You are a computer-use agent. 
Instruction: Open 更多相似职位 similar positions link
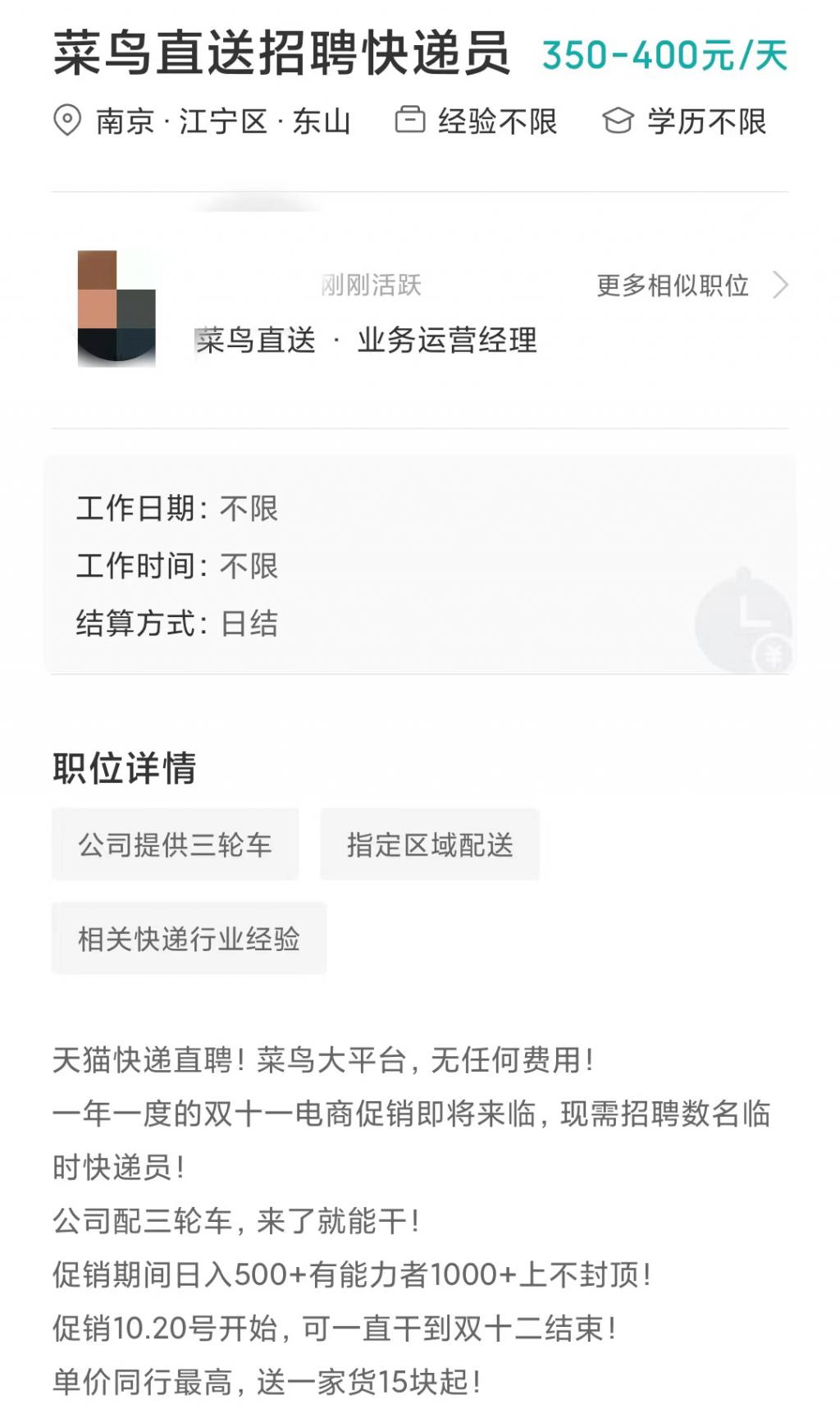click(691, 286)
